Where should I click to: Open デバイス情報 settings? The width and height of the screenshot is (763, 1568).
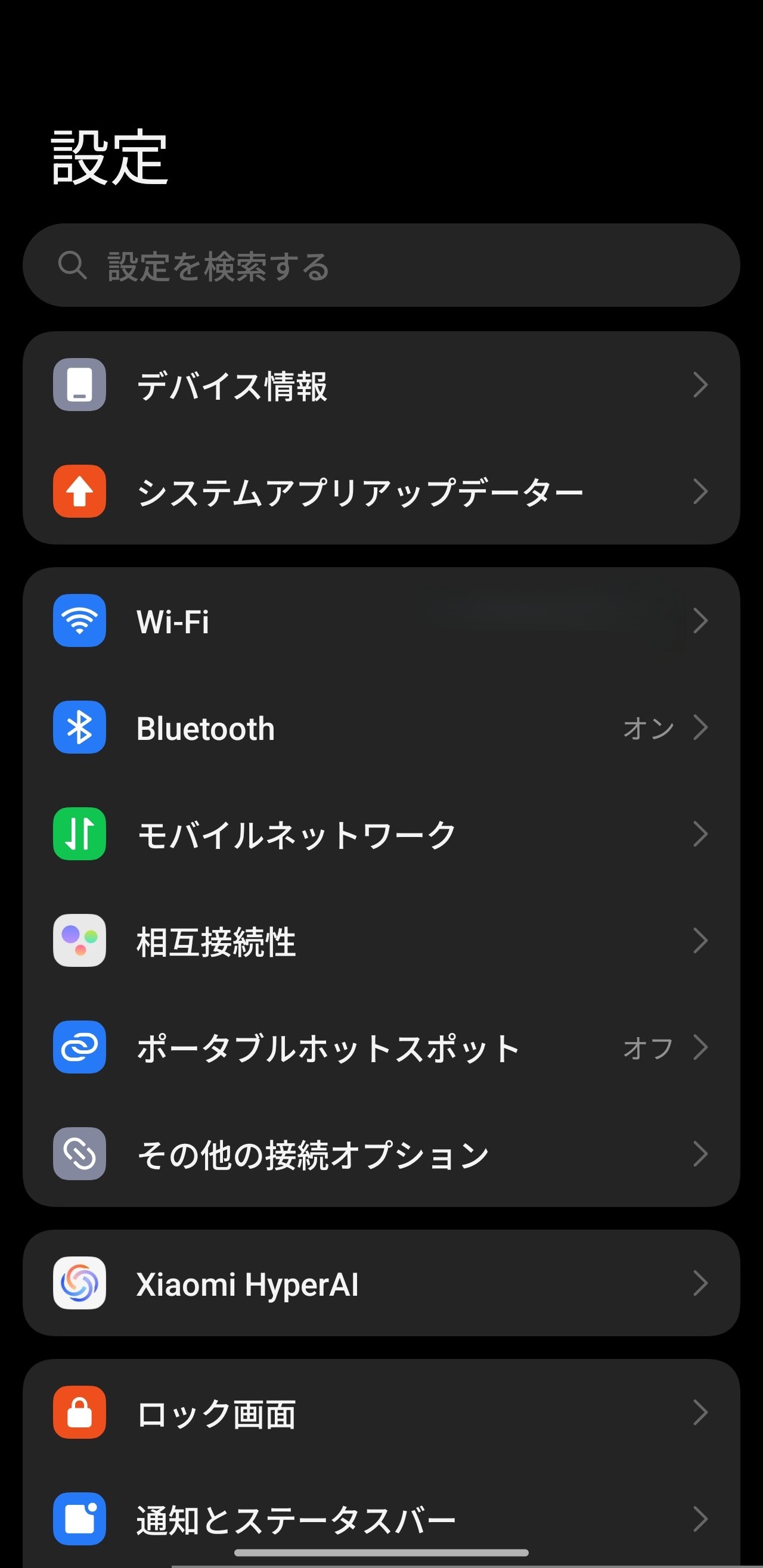(x=381, y=385)
